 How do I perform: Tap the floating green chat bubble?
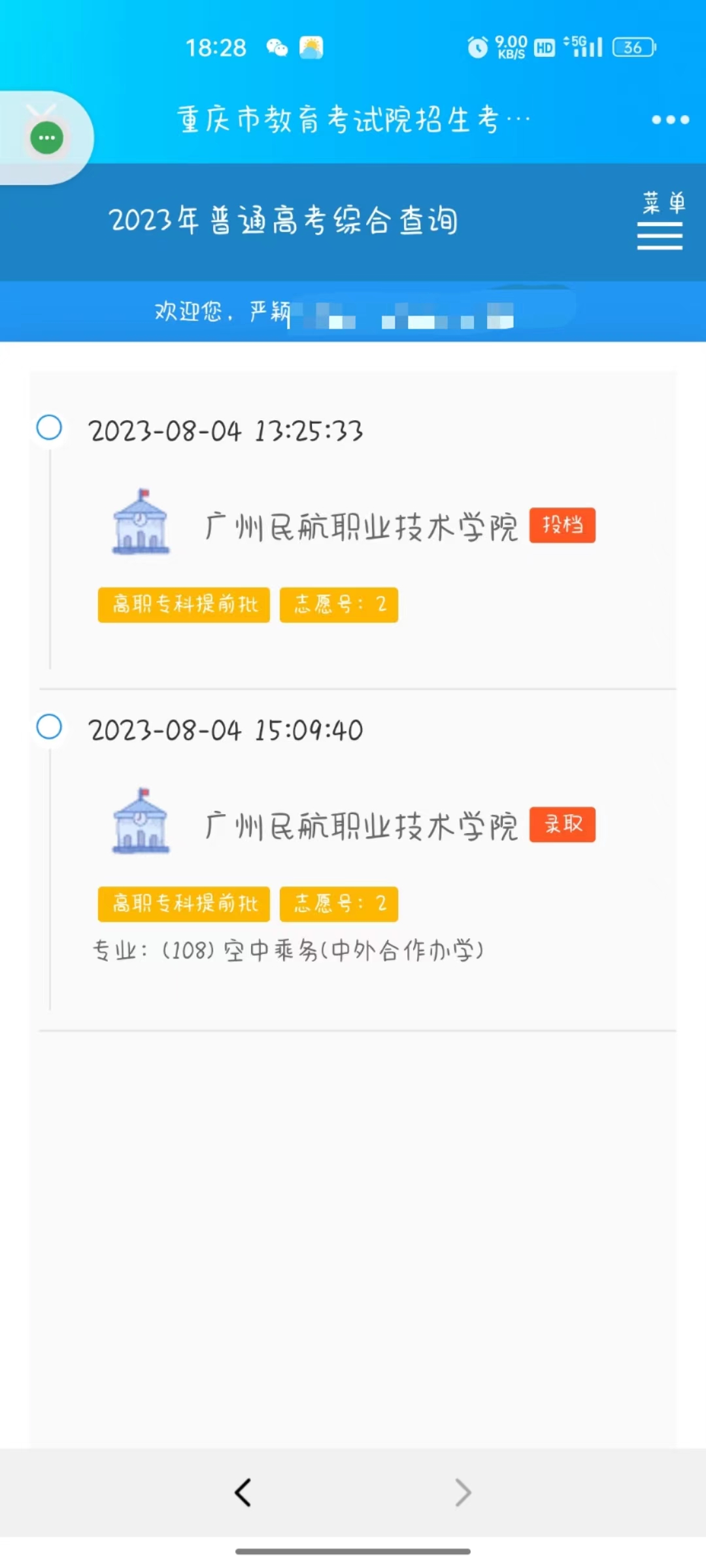click(46, 137)
